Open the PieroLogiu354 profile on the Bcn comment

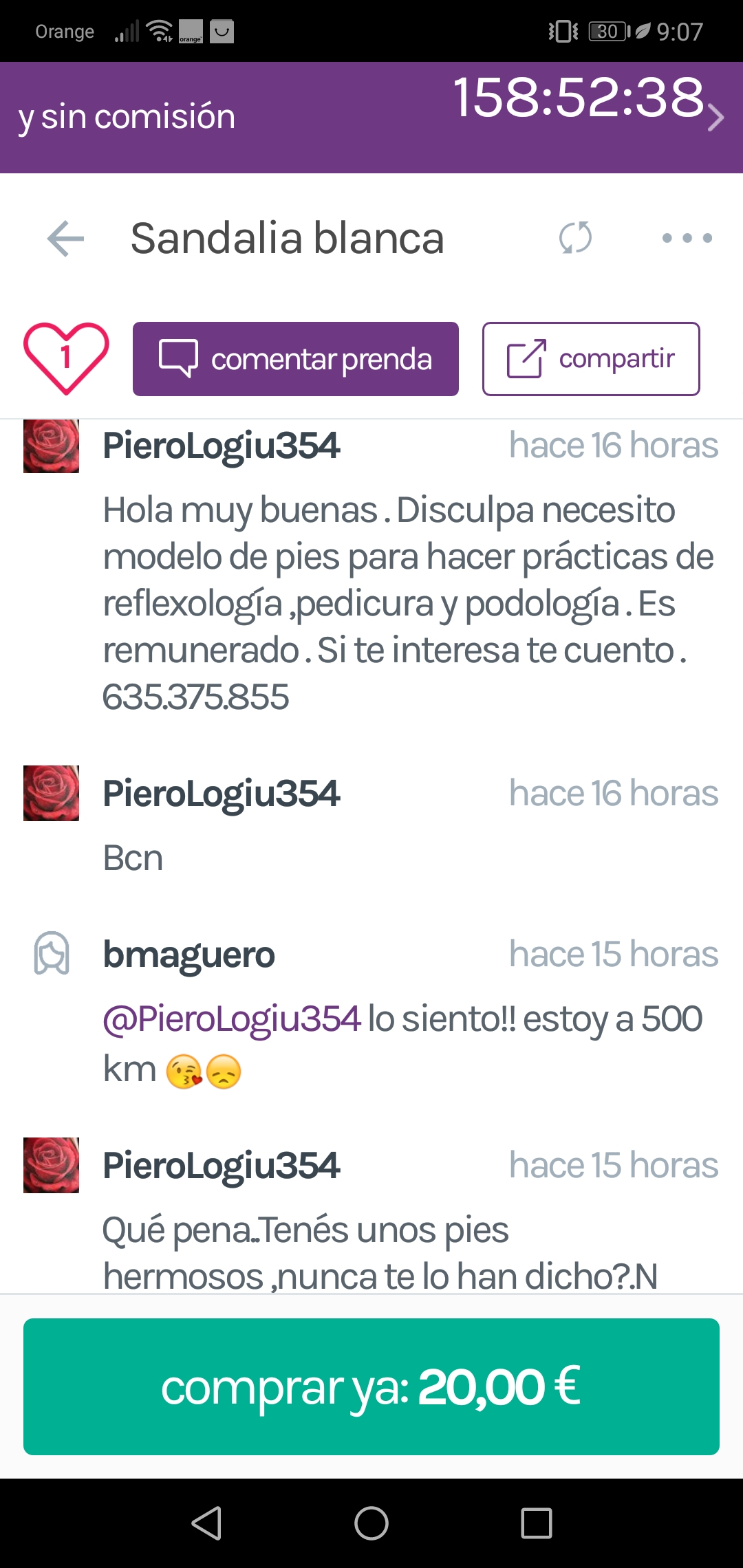coord(220,794)
